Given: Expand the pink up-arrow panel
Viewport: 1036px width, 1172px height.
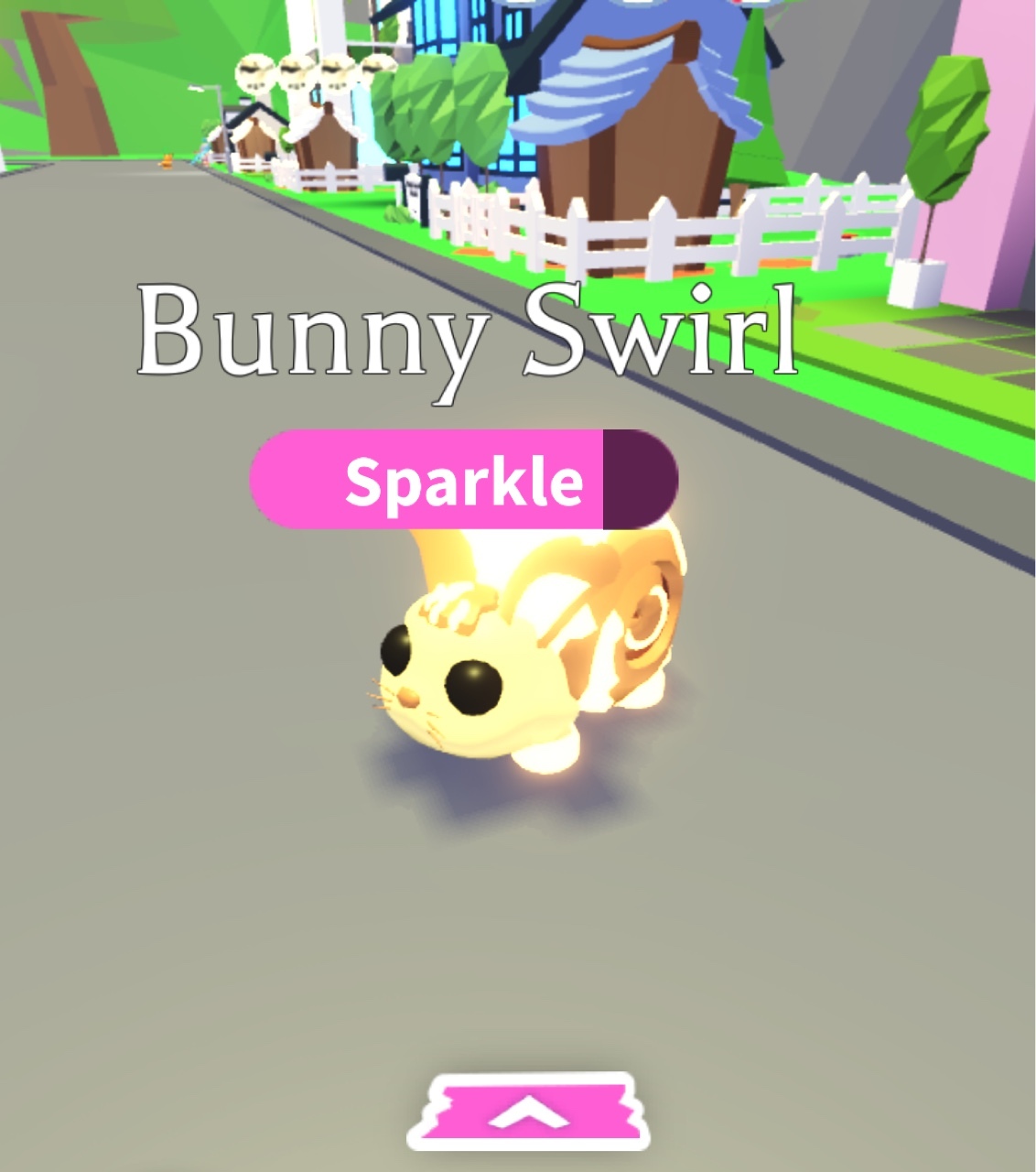Looking at the screenshot, I should pos(528,1112).
